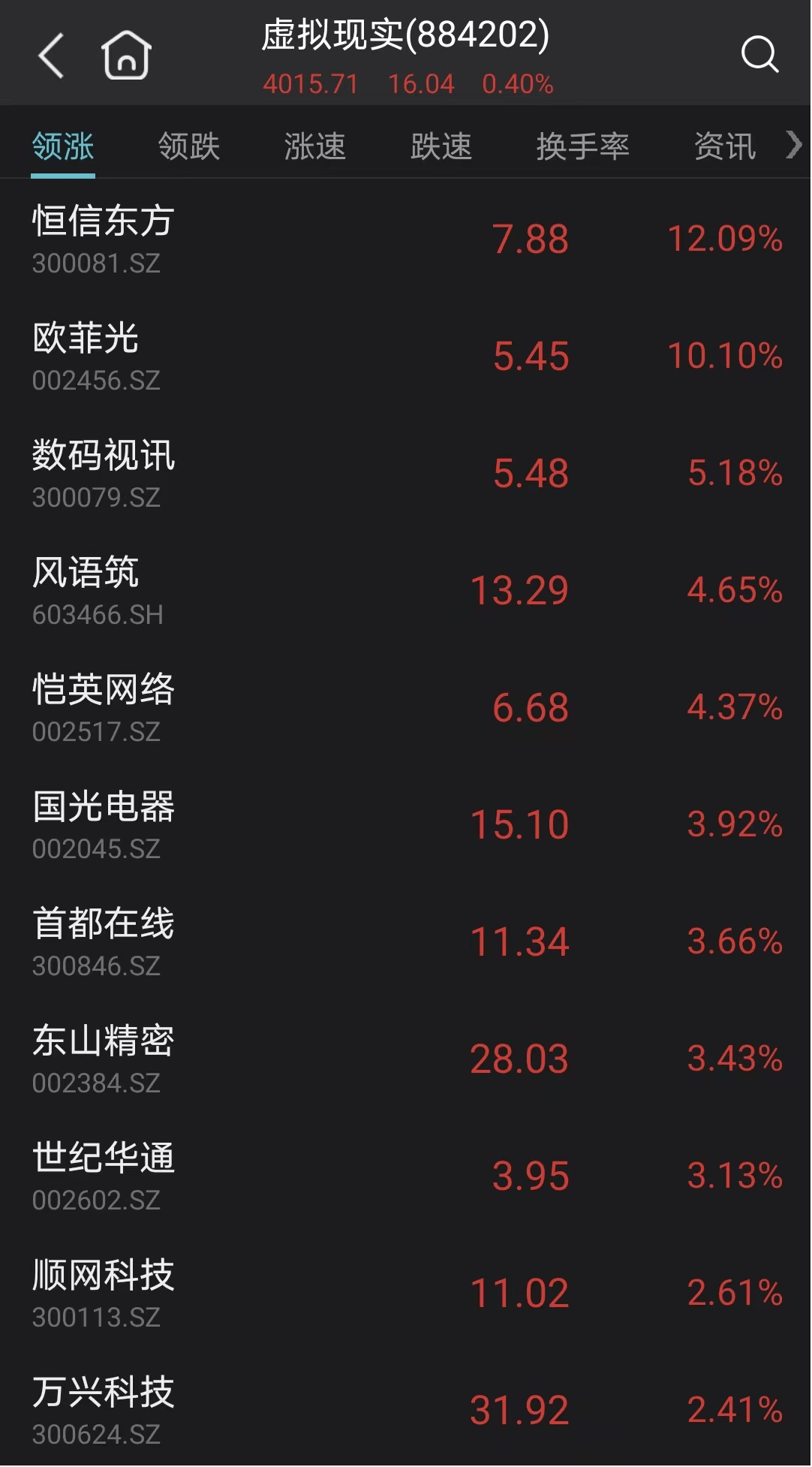Switch to the 换手率 tab
Screen dimensions: 812x1467
pyautogui.click(x=582, y=146)
